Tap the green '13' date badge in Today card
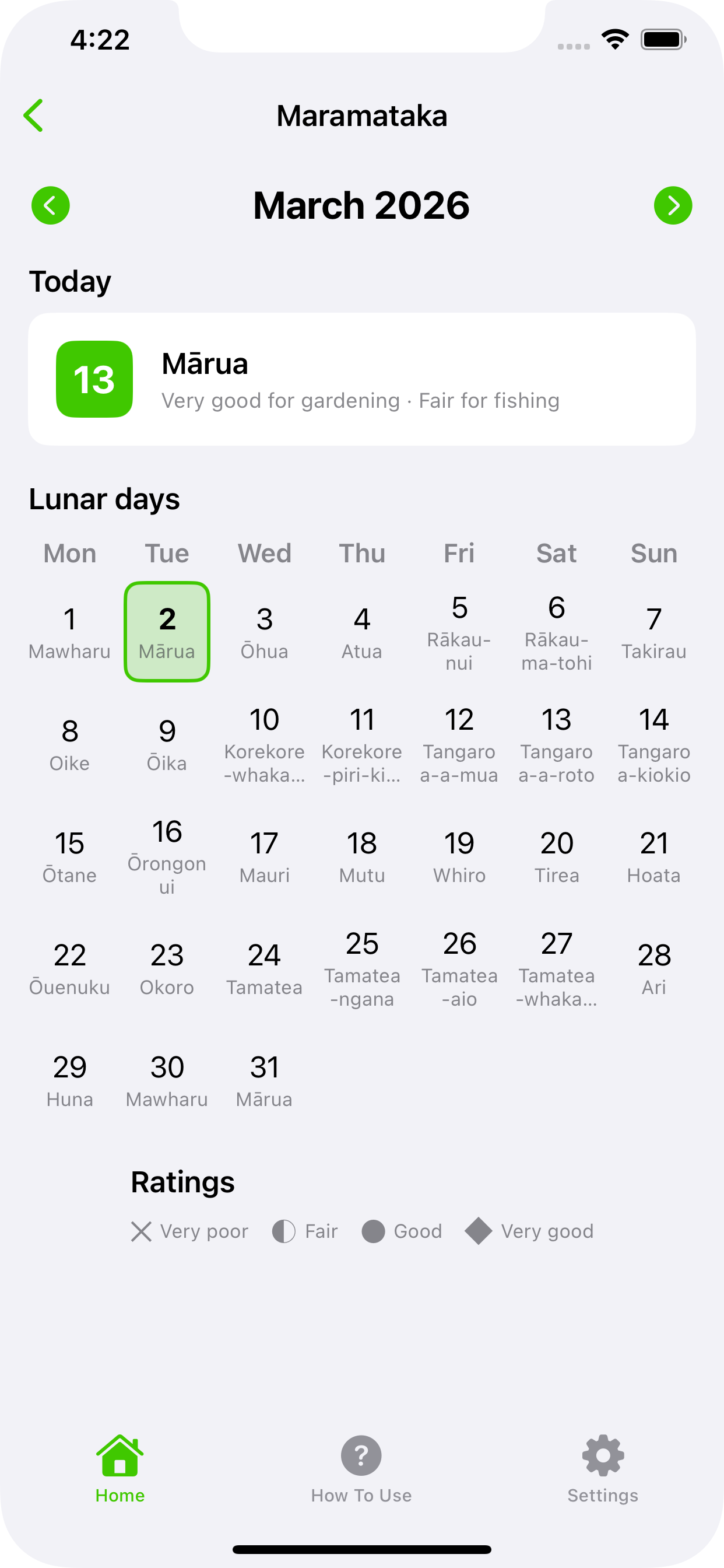The width and height of the screenshot is (724, 1568). pos(94,379)
